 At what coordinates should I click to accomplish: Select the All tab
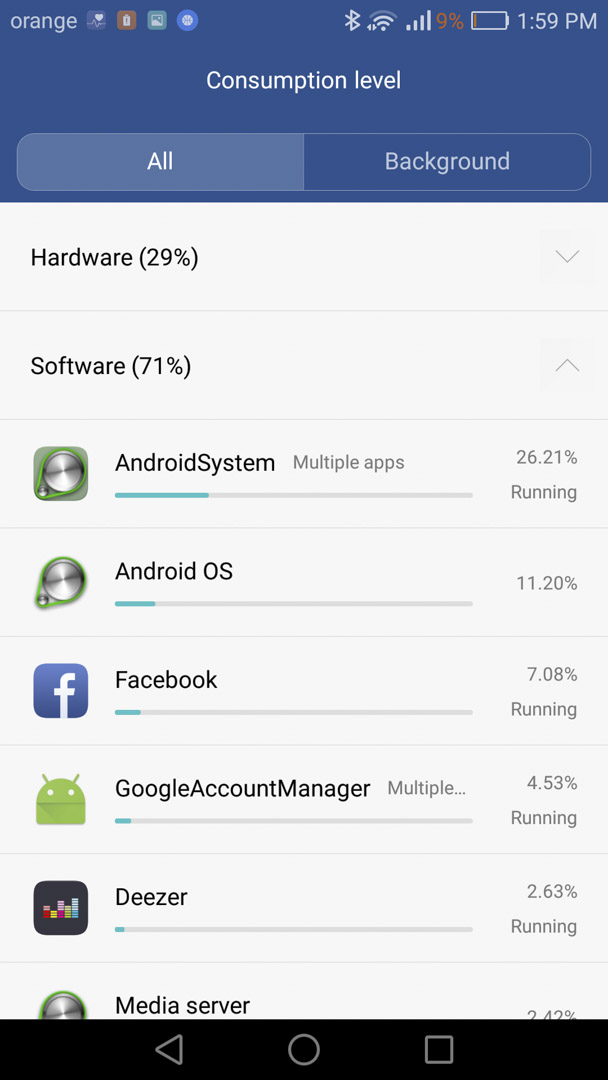[x=160, y=162]
